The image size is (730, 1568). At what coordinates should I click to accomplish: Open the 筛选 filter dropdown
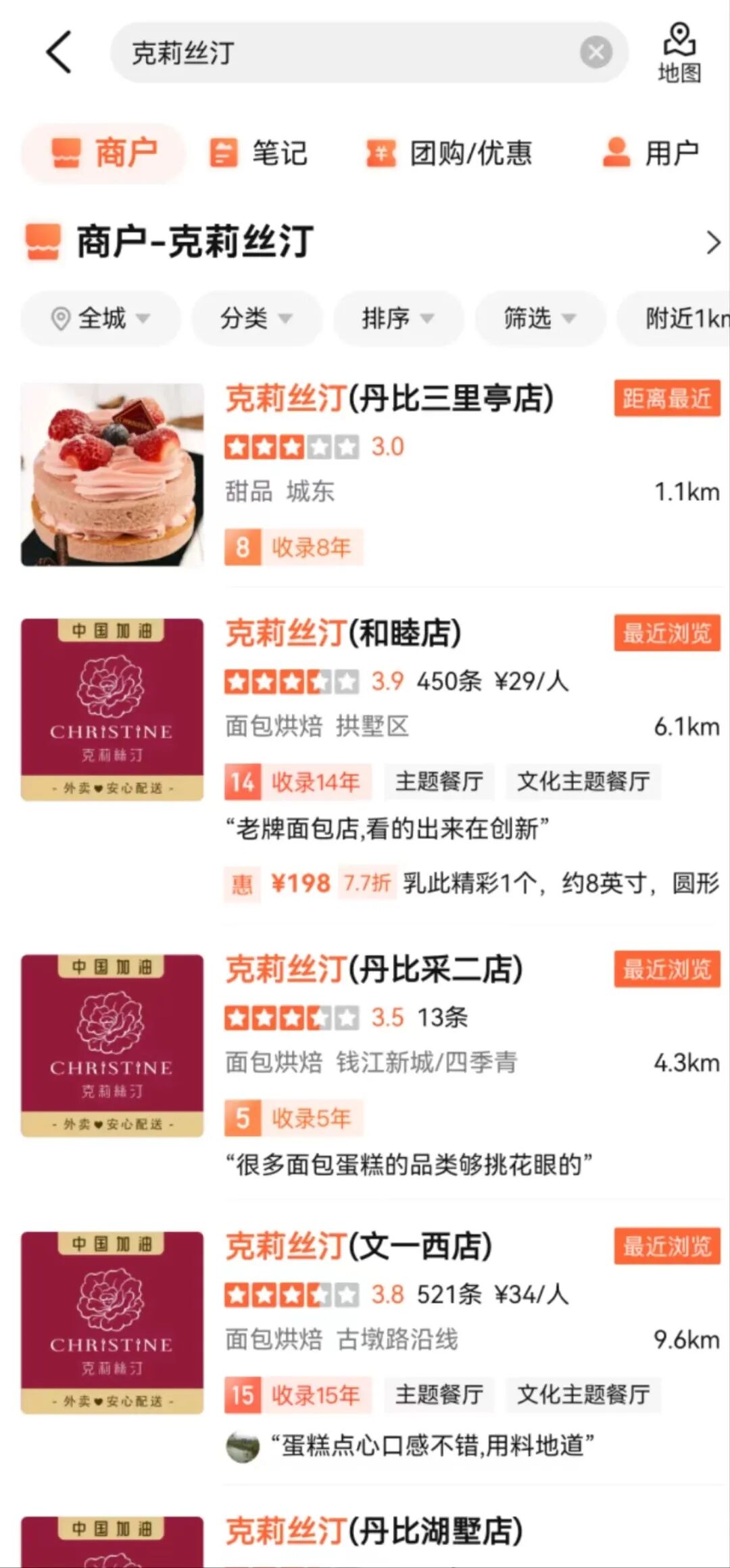click(x=540, y=318)
